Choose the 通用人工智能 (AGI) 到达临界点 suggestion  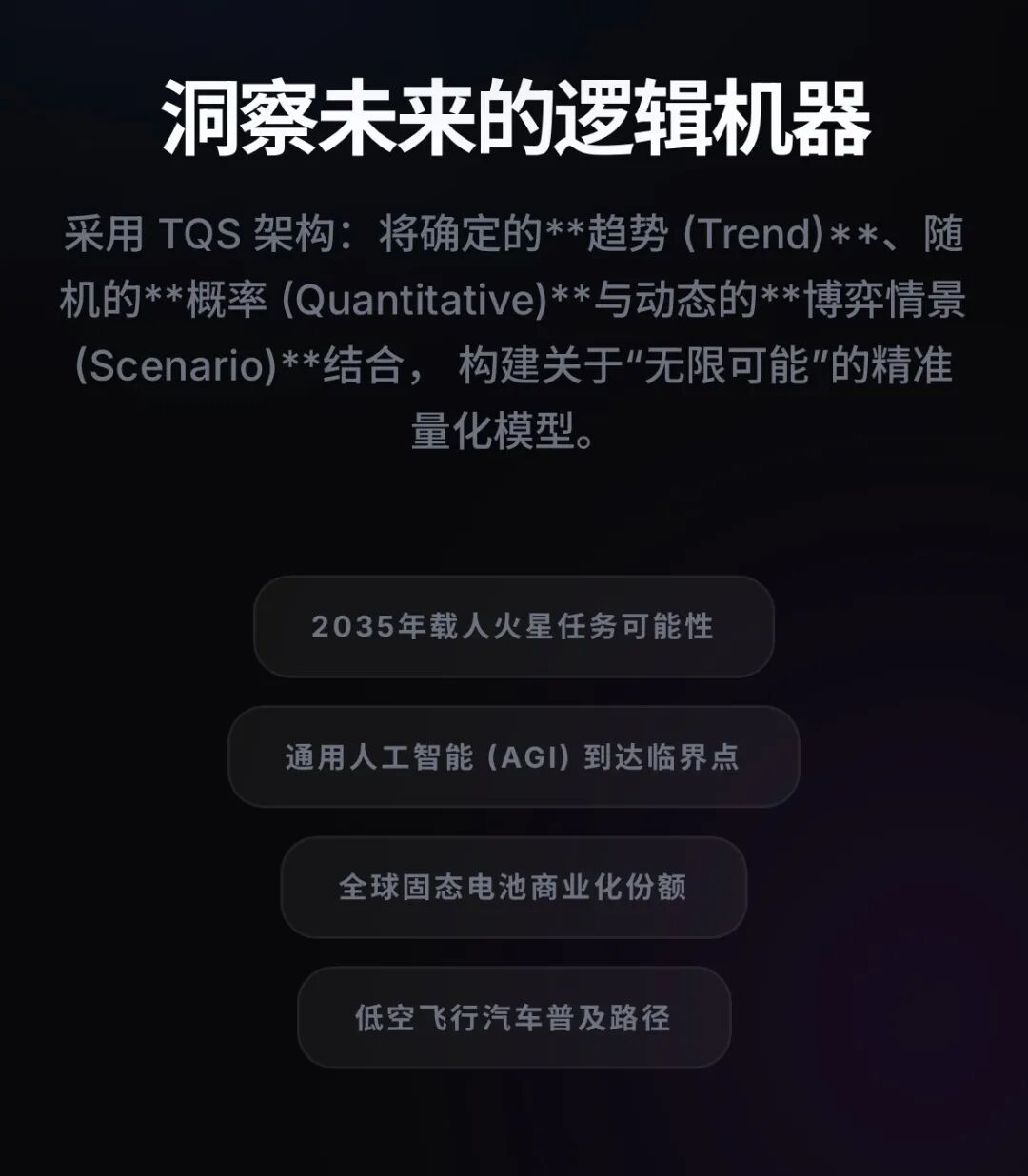tap(513, 756)
